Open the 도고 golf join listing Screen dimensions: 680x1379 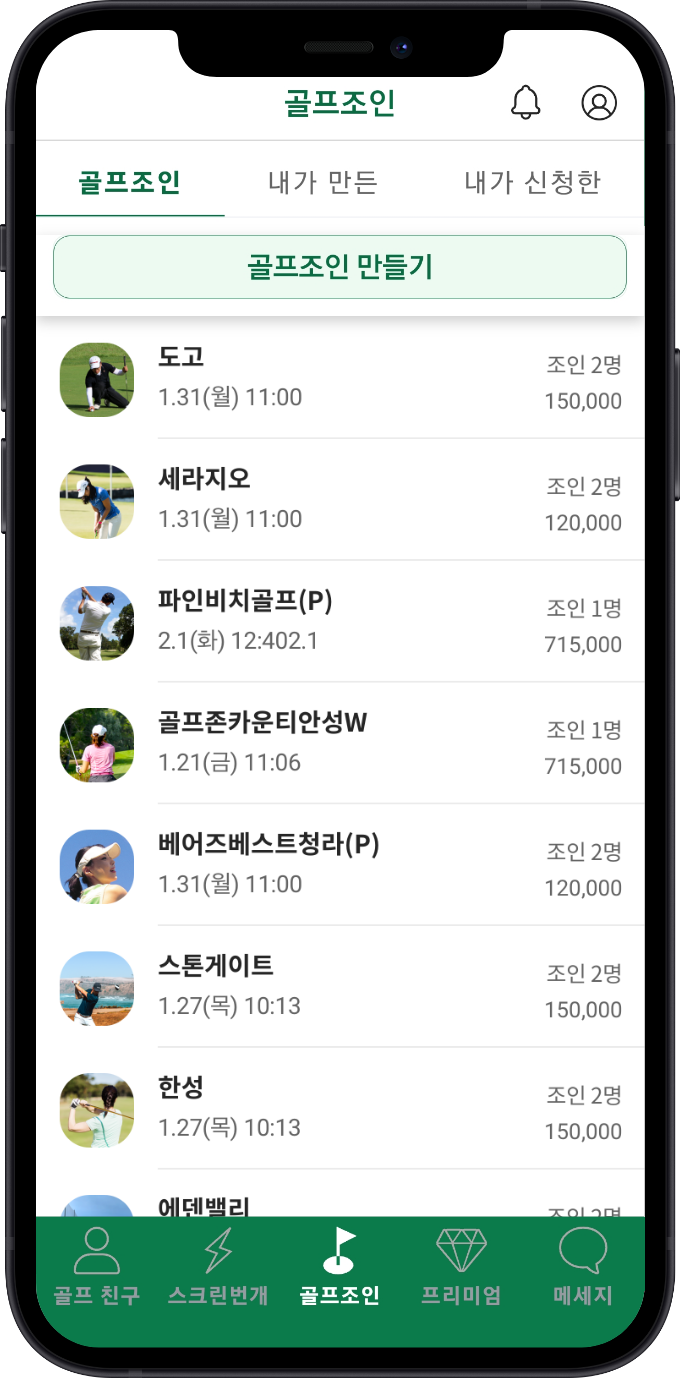coord(340,379)
